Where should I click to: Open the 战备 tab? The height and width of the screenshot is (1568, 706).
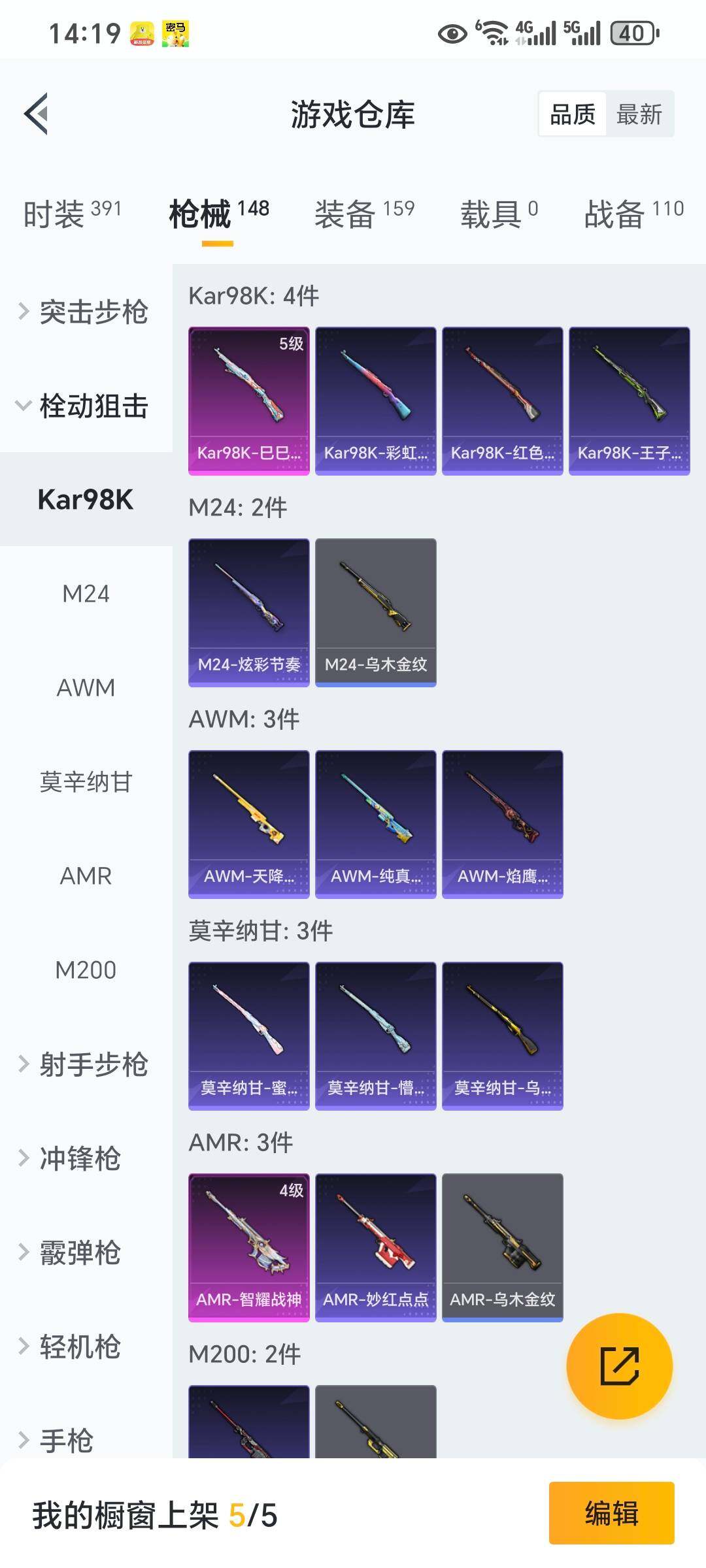633,214
